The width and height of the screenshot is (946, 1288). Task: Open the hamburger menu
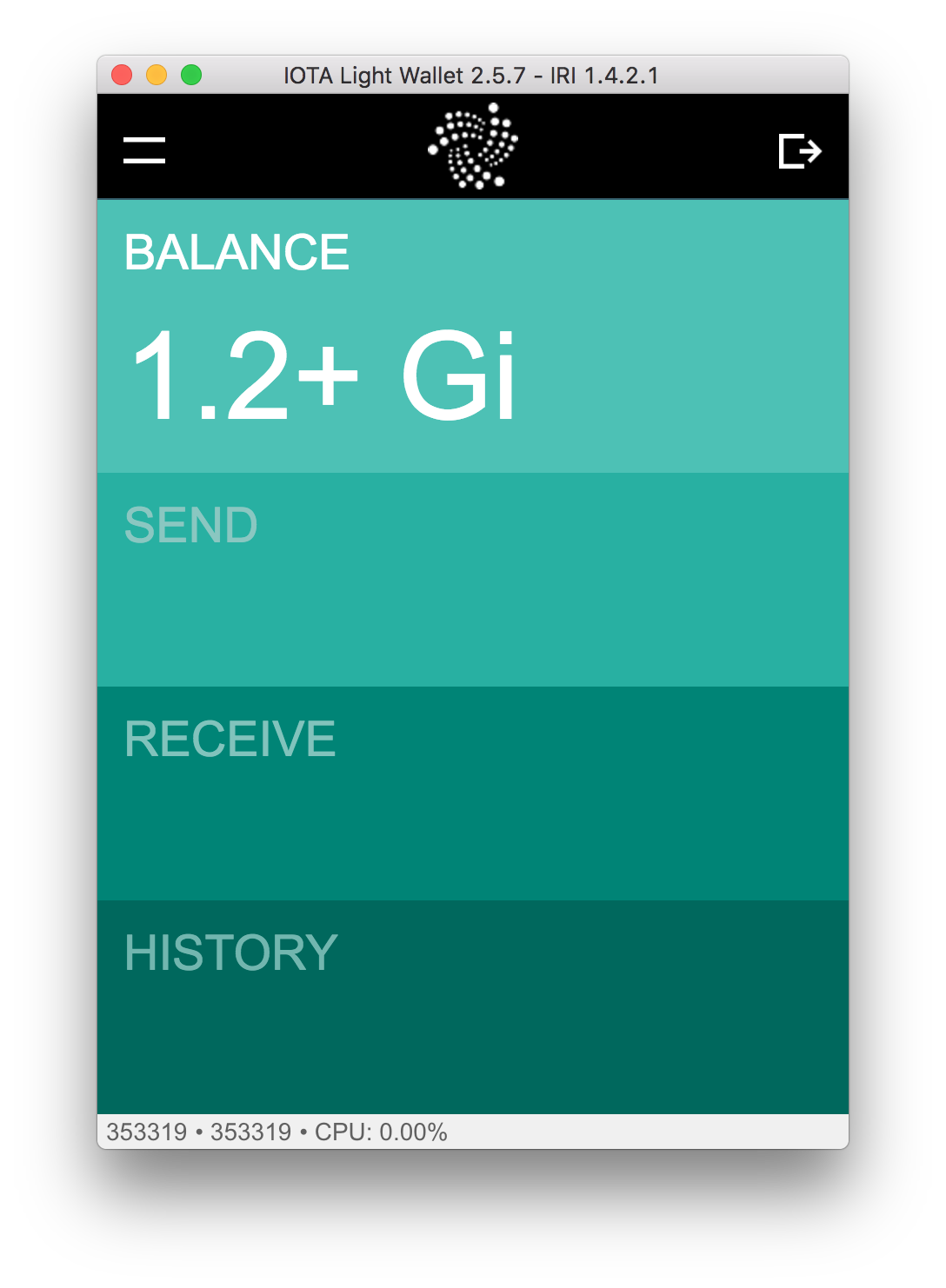tap(144, 150)
